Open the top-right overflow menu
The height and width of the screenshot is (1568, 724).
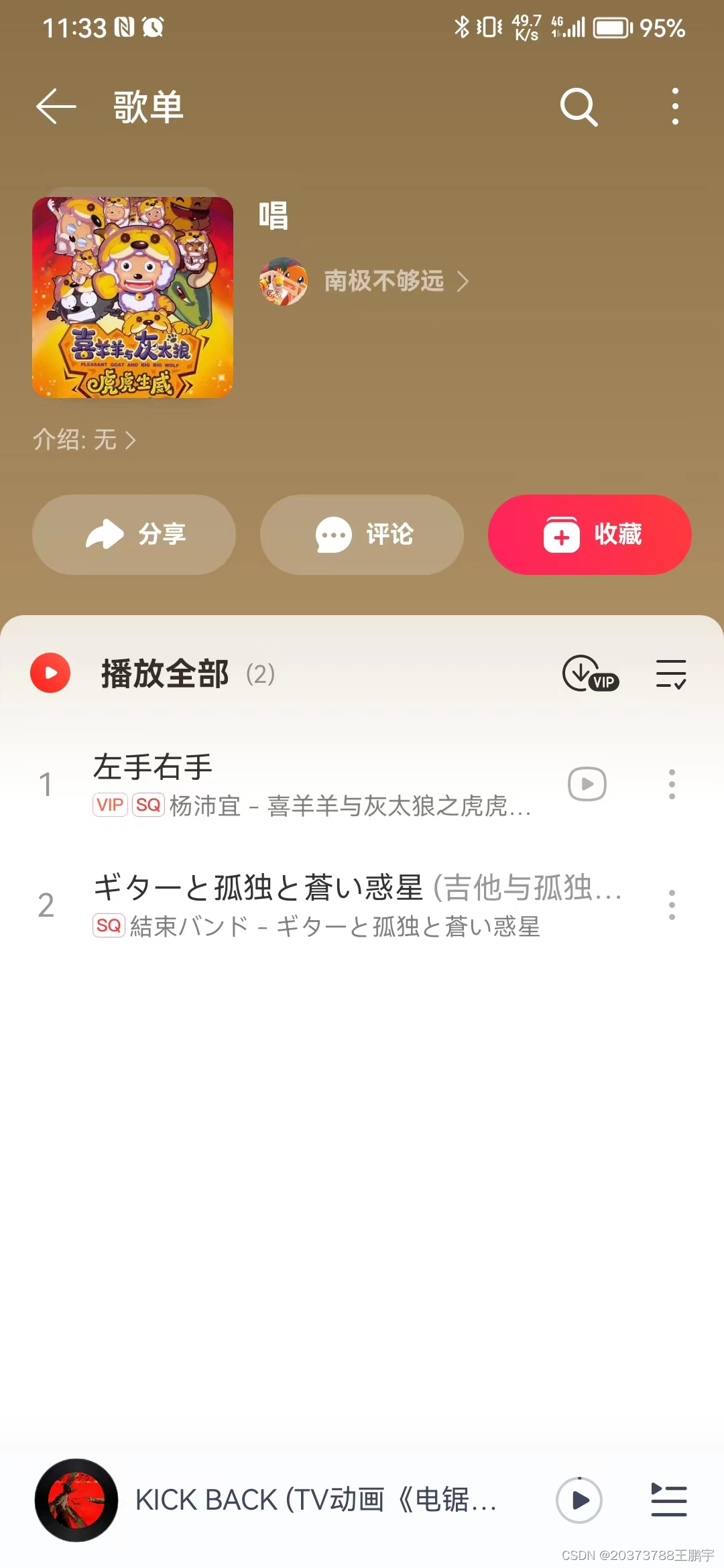coord(674,107)
